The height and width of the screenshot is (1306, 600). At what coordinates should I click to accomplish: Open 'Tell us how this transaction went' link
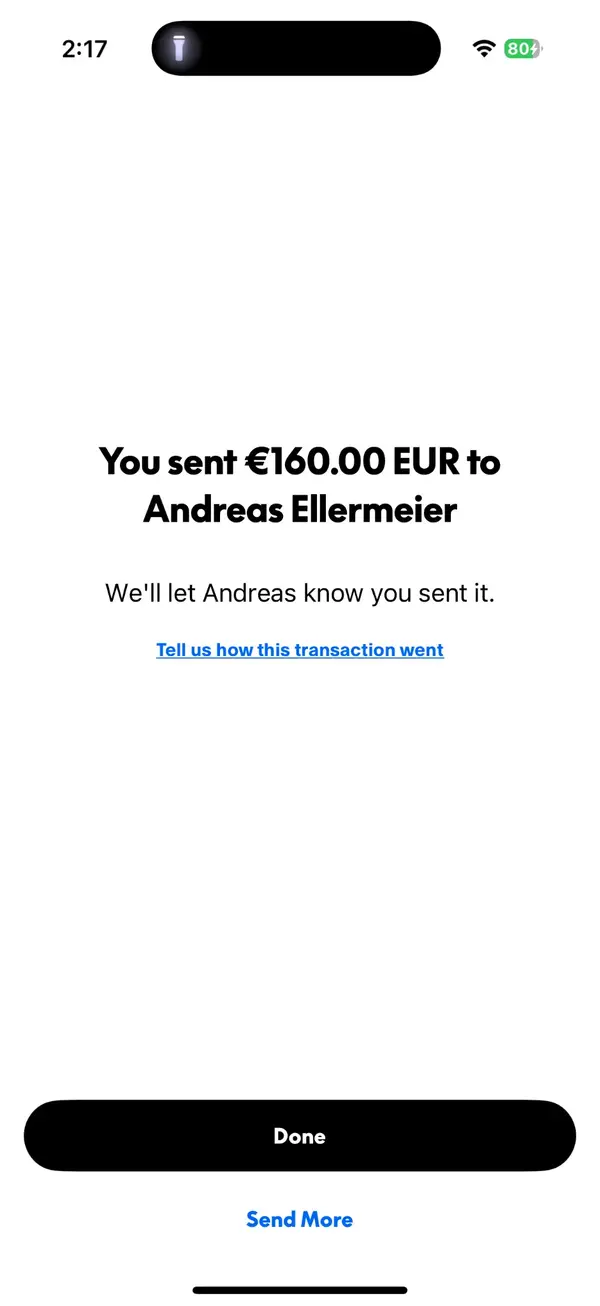click(x=300, y=650)
